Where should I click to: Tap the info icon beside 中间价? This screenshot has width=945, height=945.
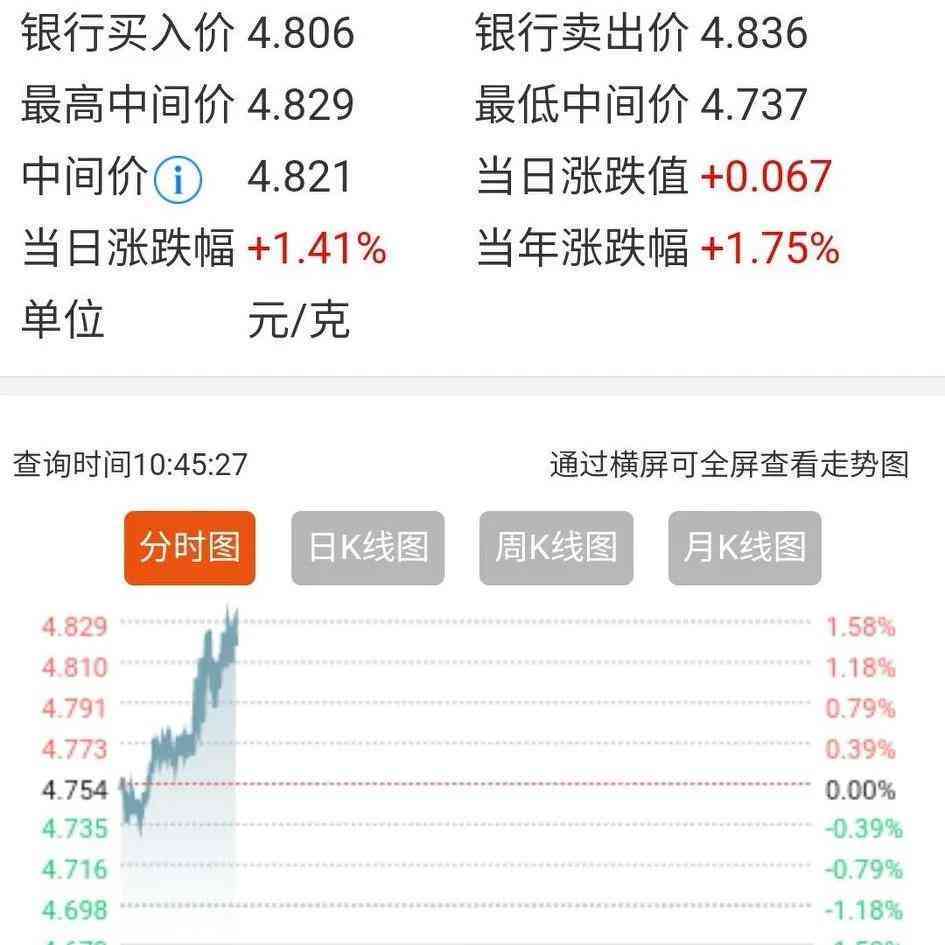pyautogui.click(x=180, y=180)
